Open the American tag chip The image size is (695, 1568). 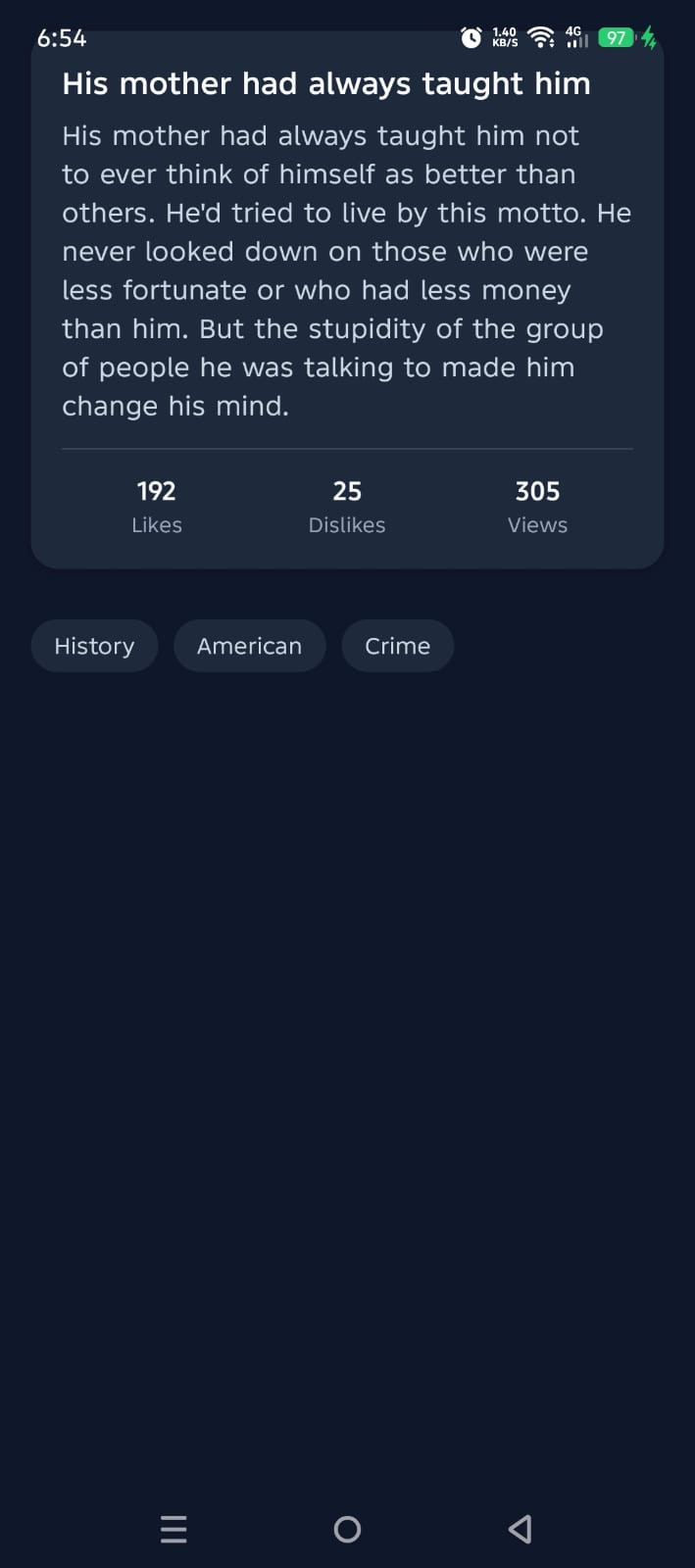coord(249,646)
